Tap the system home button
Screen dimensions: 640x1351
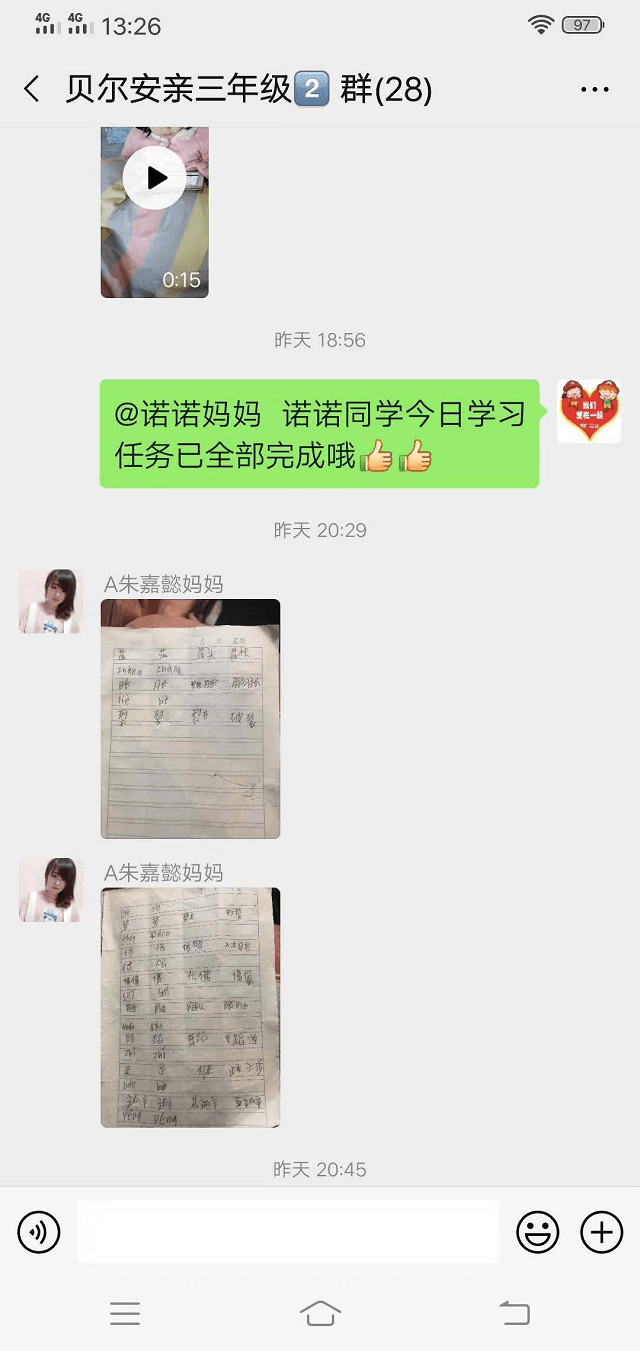click(x=320, y=1313)
